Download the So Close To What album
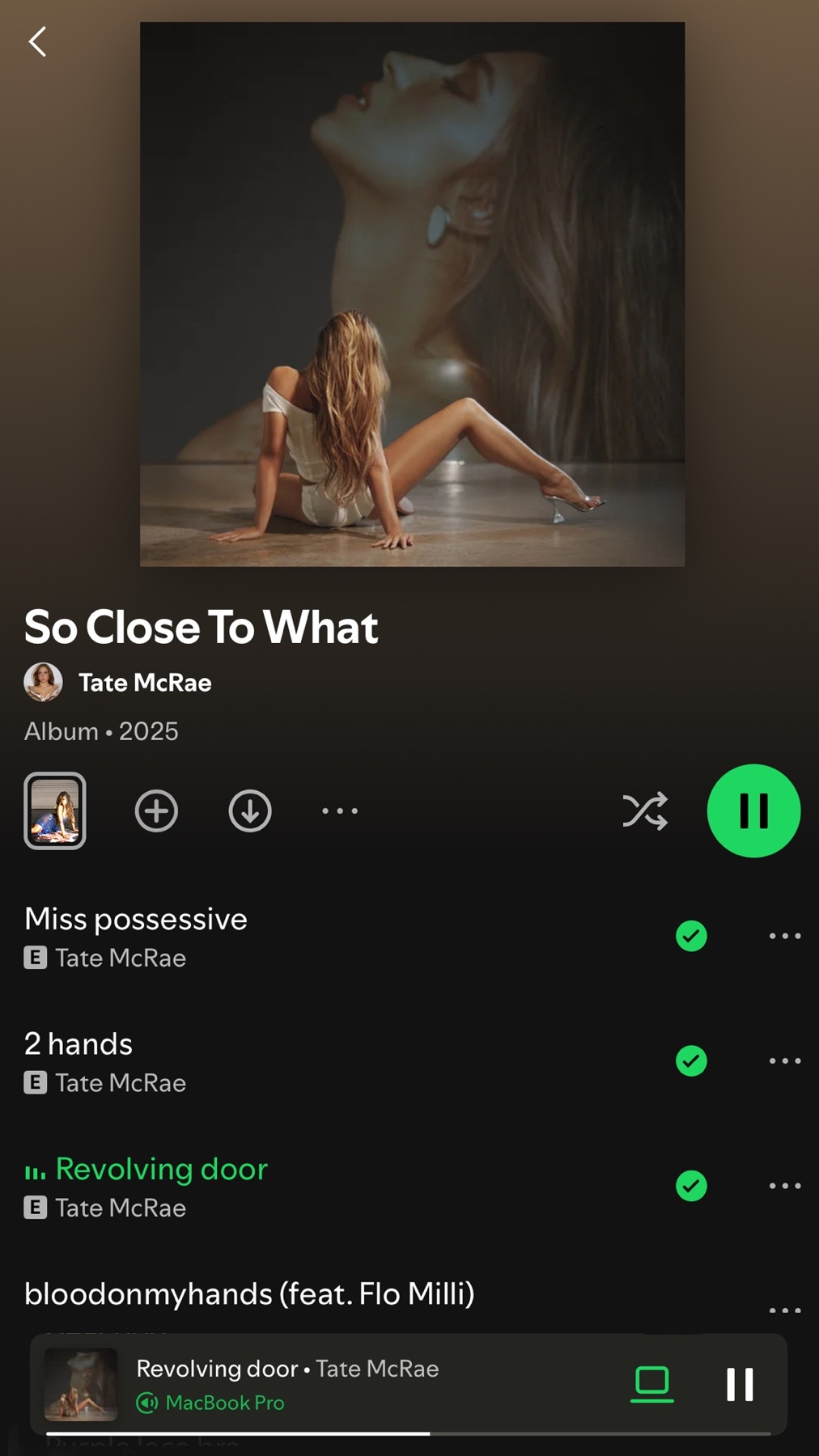Screen dimensions: 819x1456 point(250,811)
